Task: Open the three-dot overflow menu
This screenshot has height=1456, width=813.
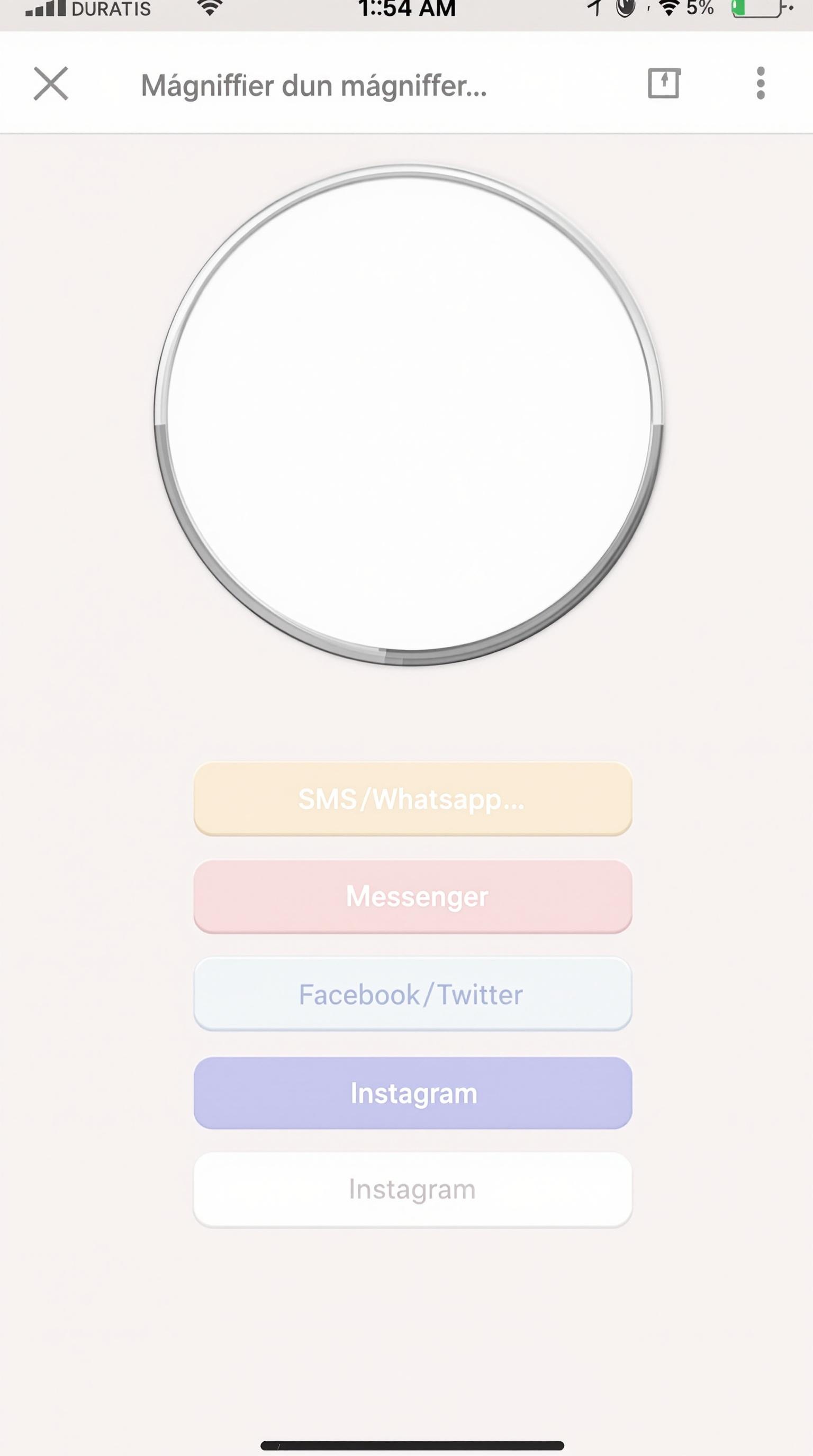Action: (x=761, y=84)
